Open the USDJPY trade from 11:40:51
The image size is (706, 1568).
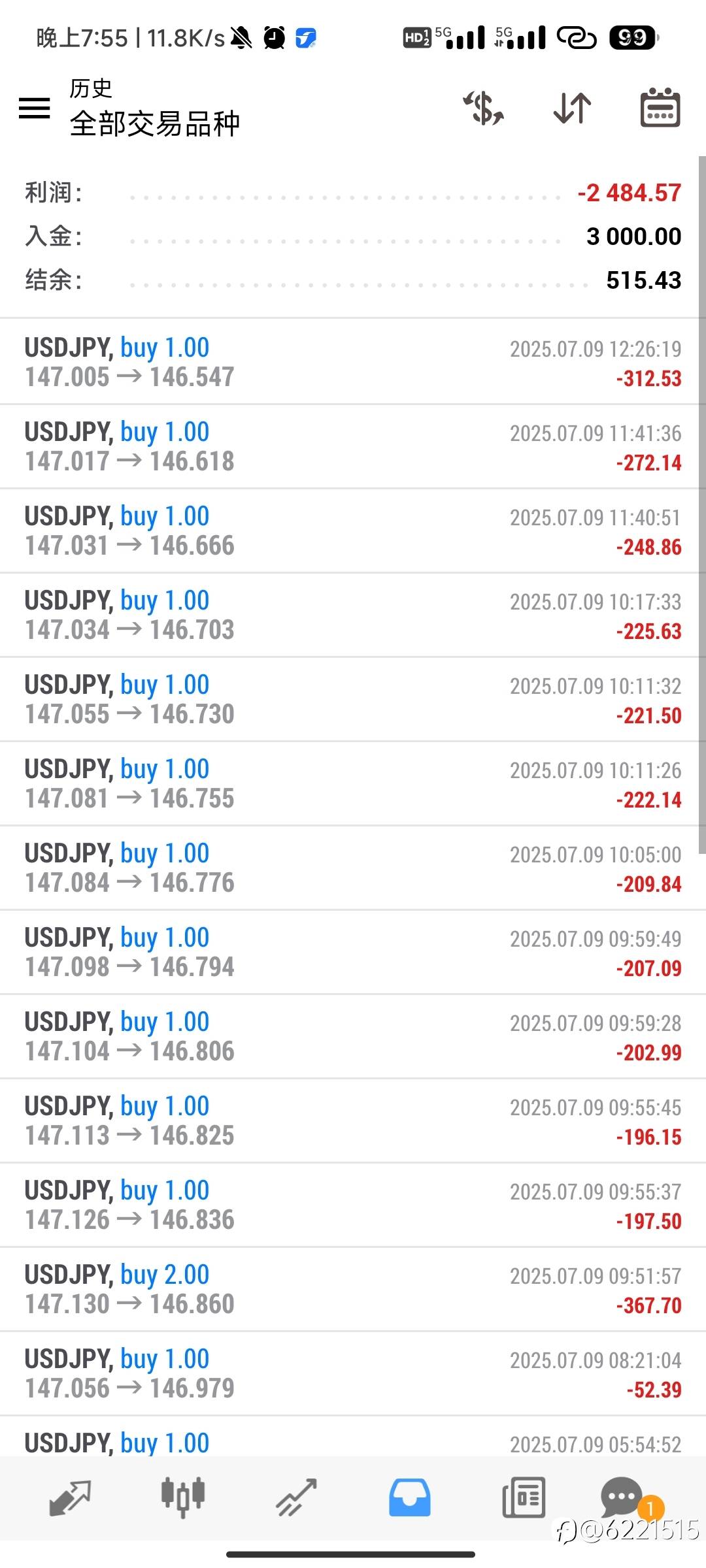click(353, 531)
